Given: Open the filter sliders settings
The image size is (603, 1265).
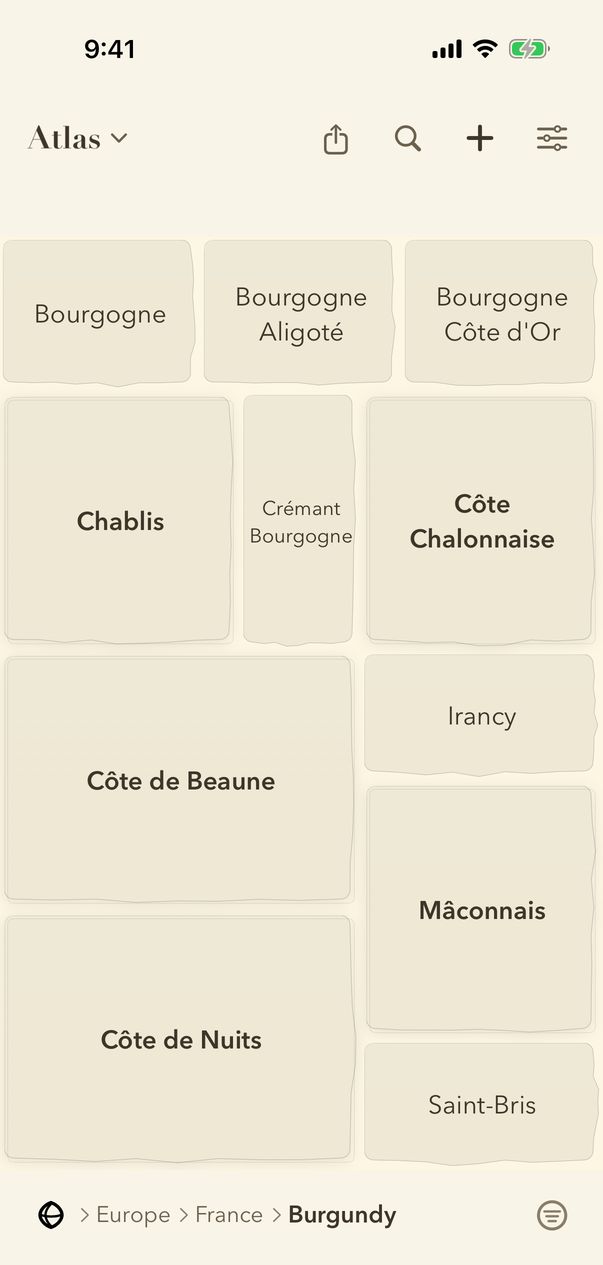Looking at the screenshot, I should (552, 139).
